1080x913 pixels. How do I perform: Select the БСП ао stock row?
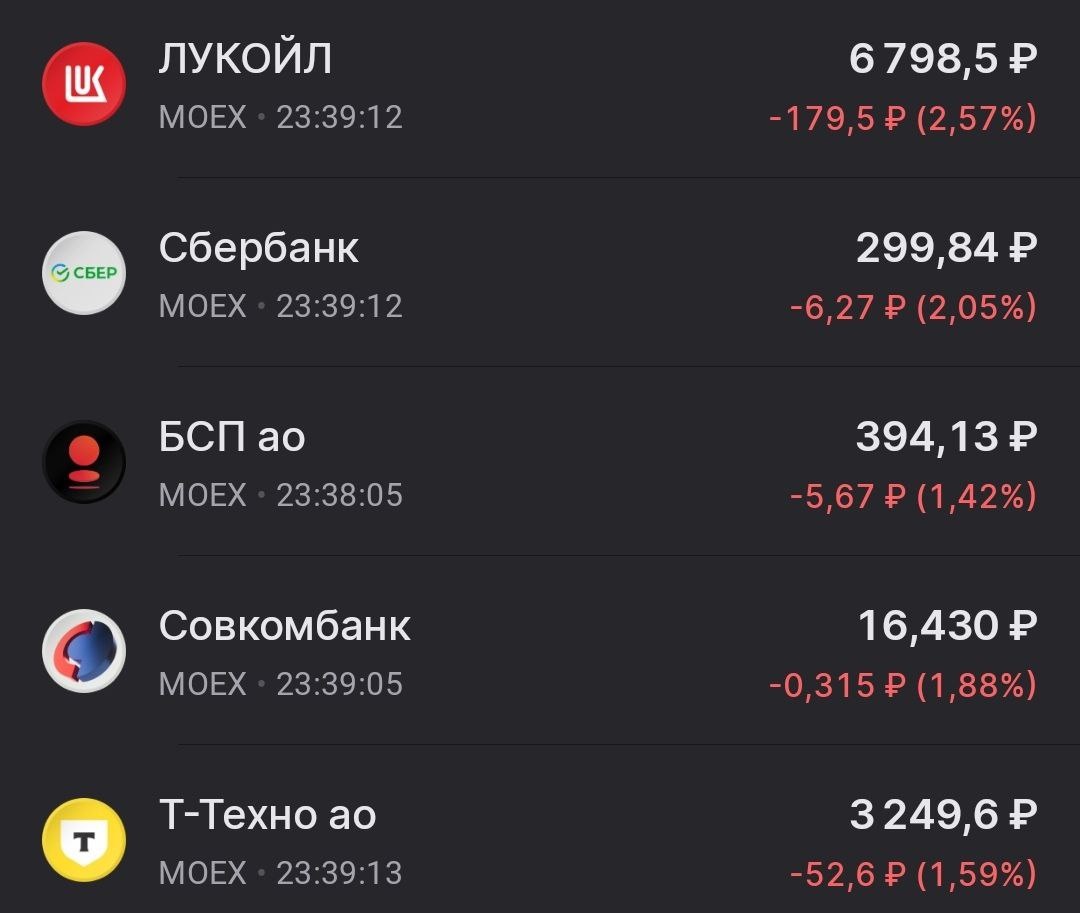tap(540, 461)
